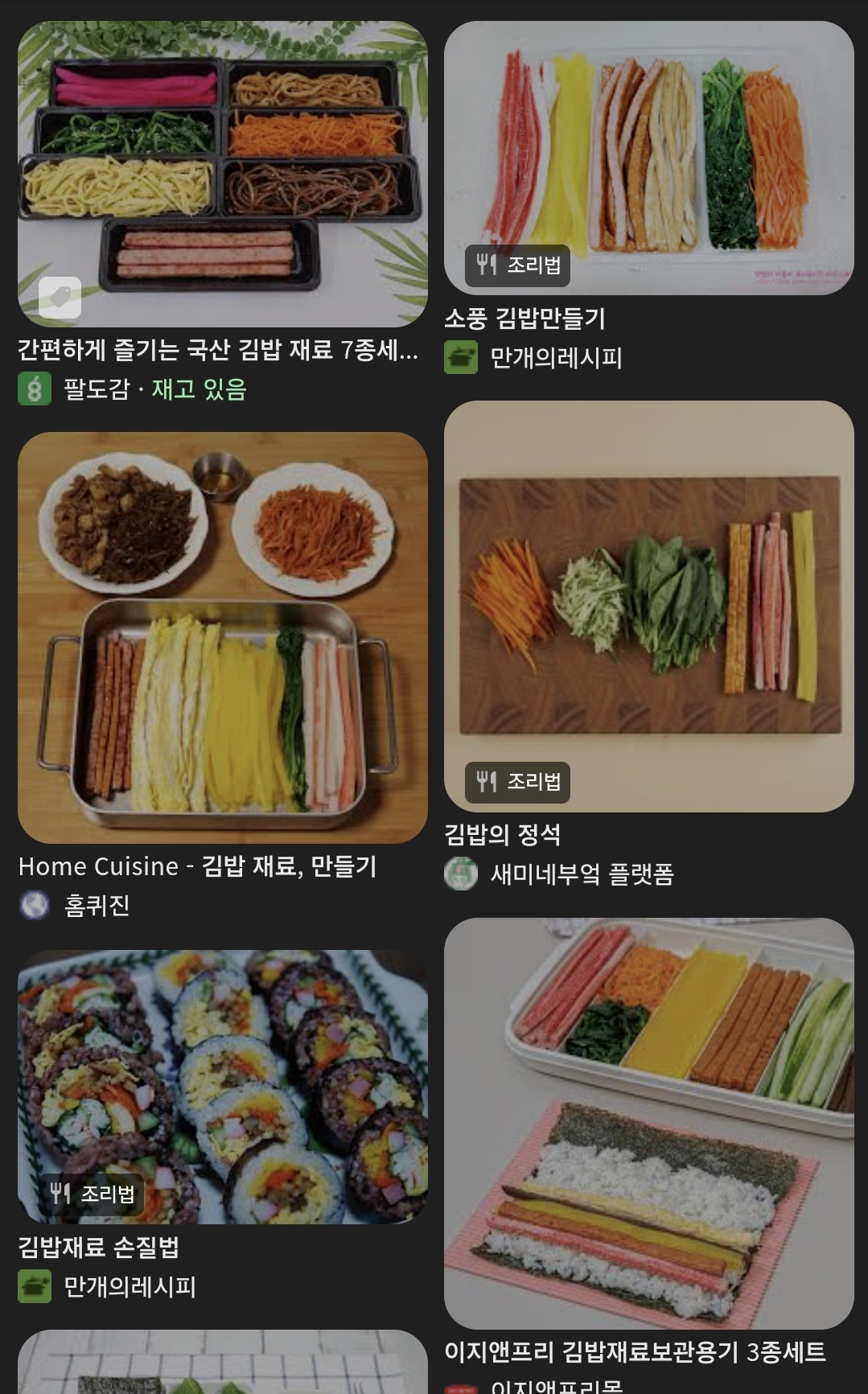Open 이지앤프리 김밥재료보관용기 3종세트 image

tap(648, 1123)
